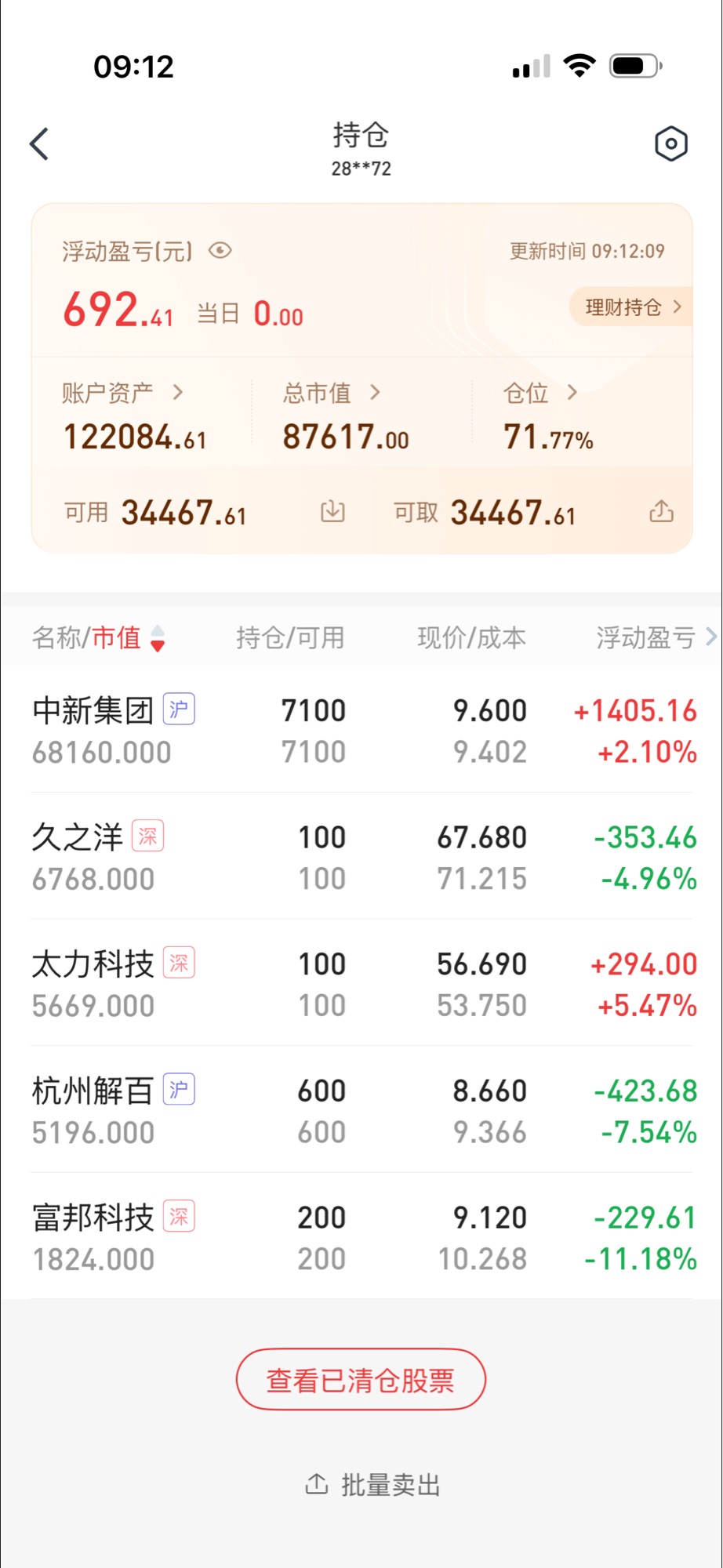Open 总市值 details
The image size is (723, 1568).
(331, 393)
